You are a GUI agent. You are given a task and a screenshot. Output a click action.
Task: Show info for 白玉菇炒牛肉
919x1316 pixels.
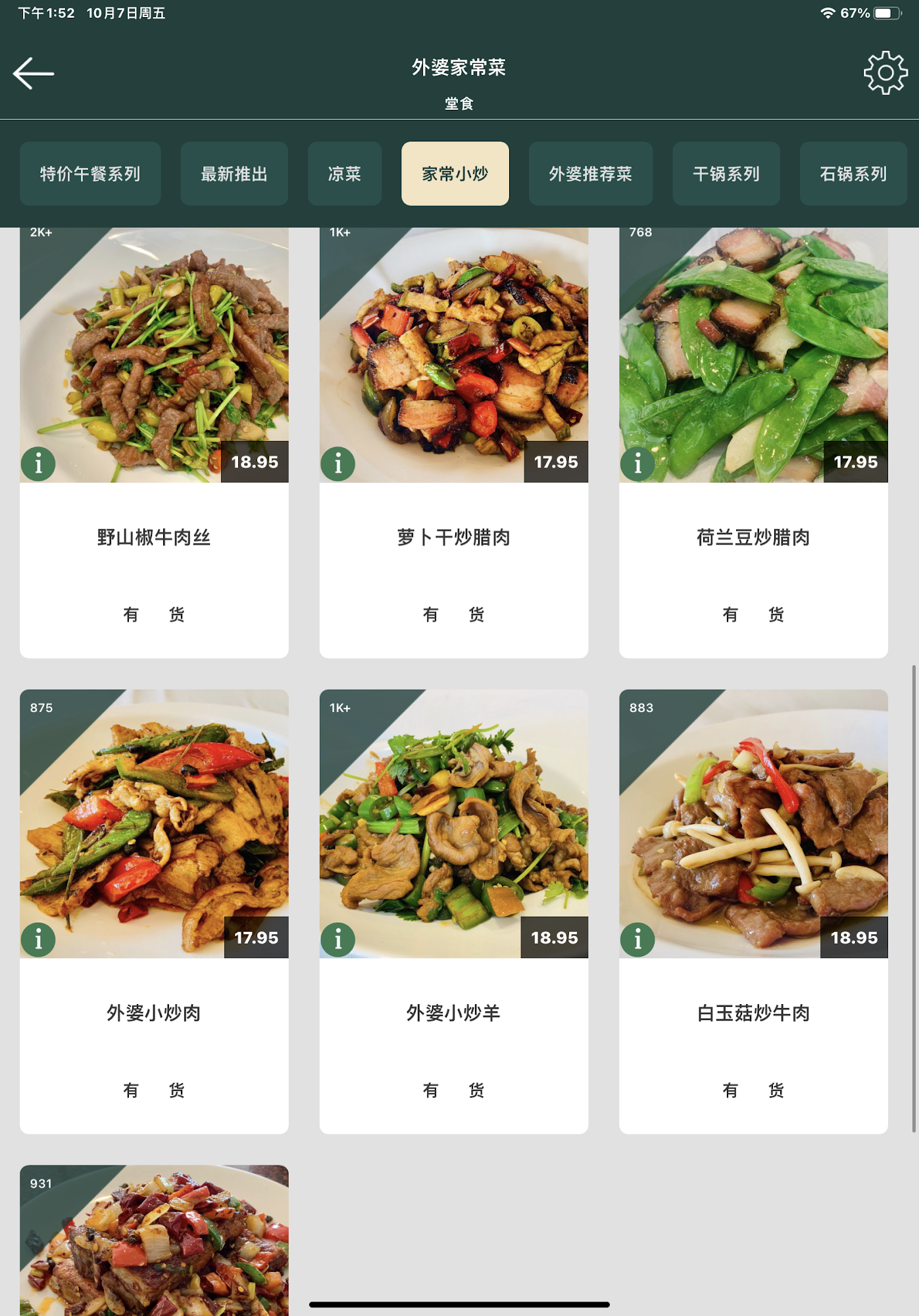pyautogui.click(x=637, y=940)
